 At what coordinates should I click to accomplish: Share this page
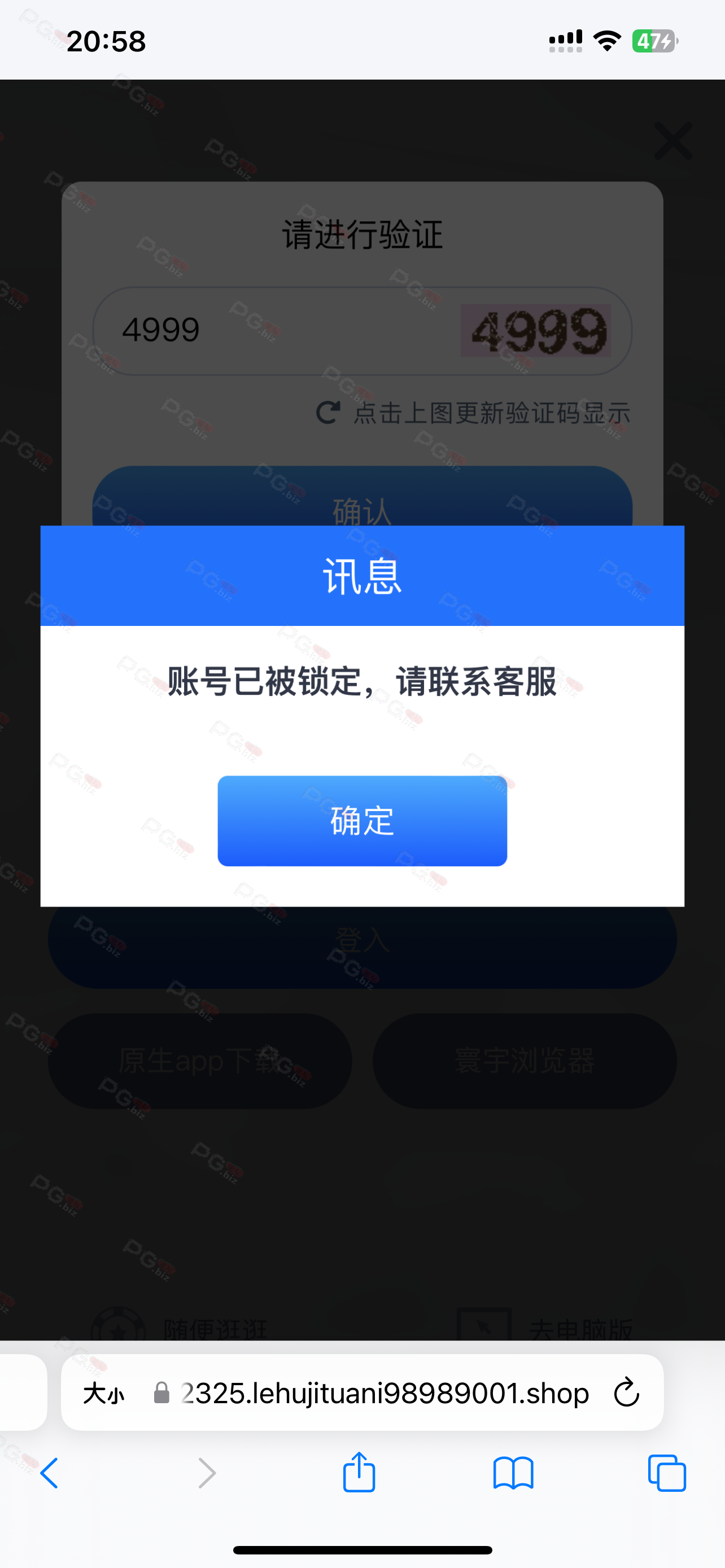pyautogui.click(x=359, y=1473)
